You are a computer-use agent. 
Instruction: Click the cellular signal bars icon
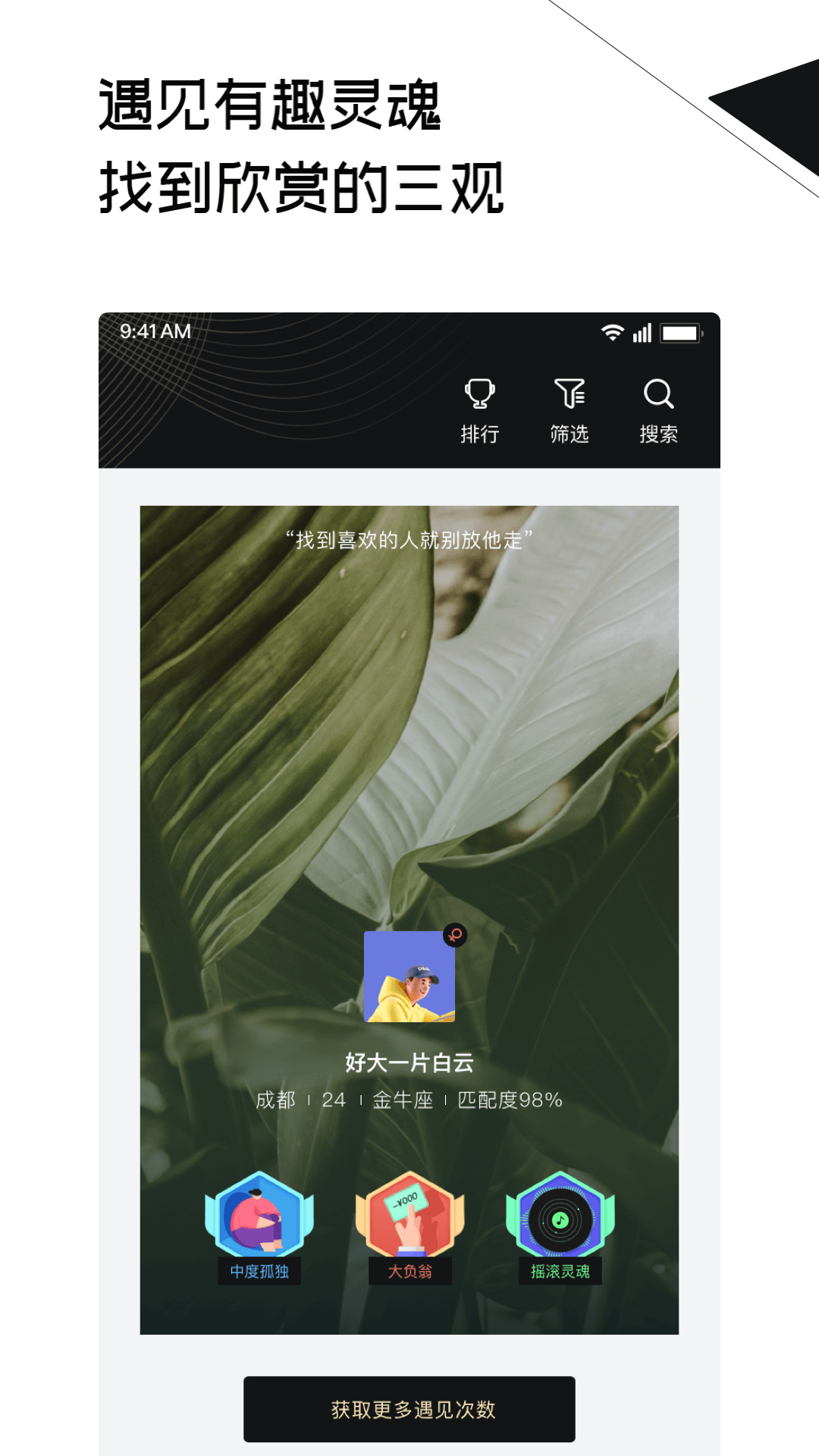pyautogui.click(x=642, y=331)
